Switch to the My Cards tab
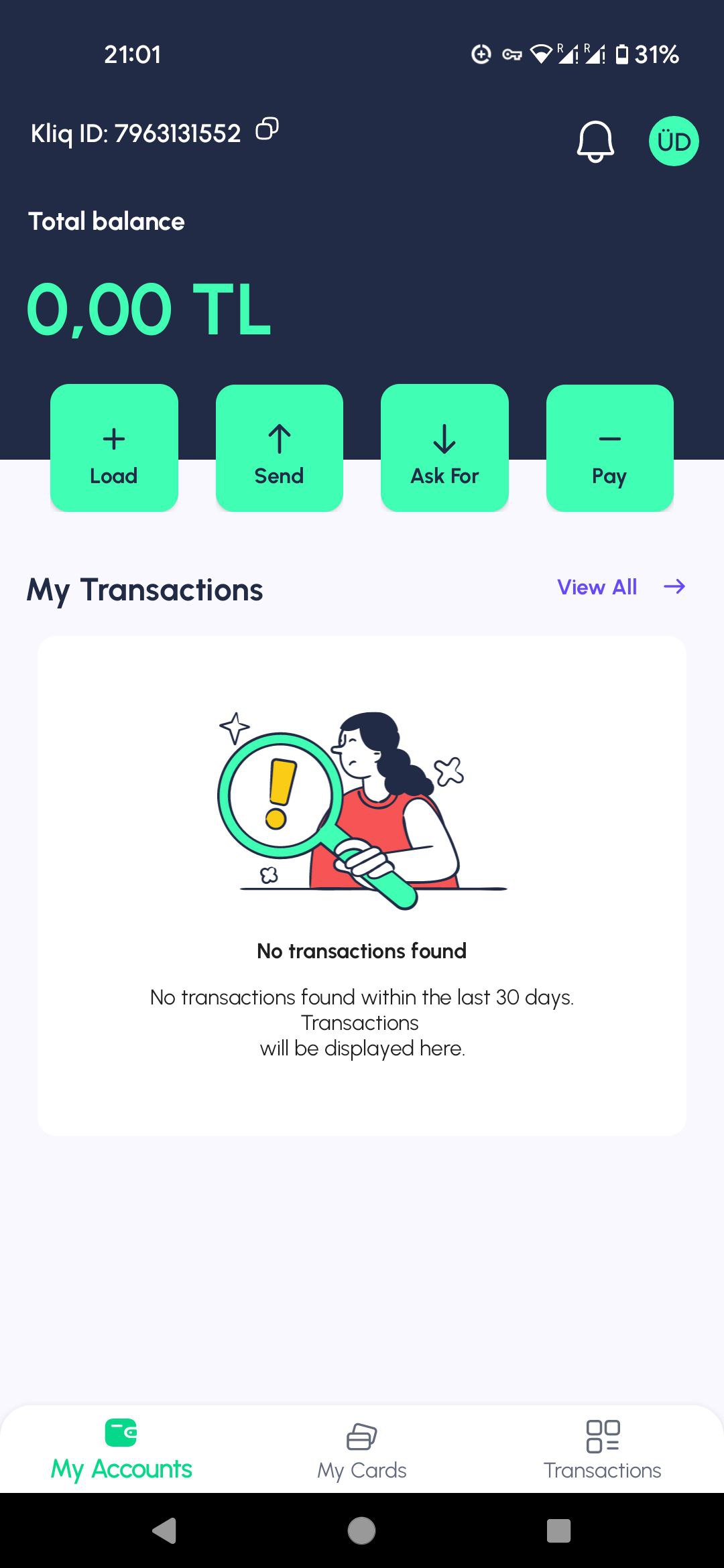 [x=362, y=1451]
